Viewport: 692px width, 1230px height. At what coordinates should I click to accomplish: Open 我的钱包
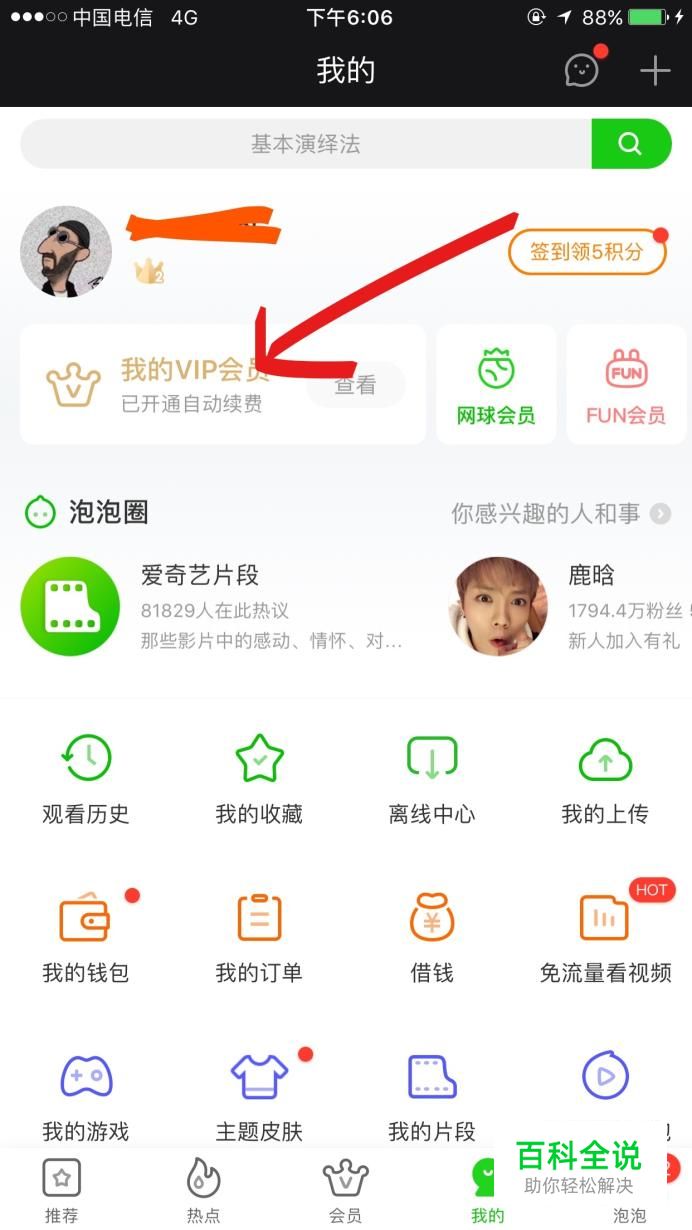click(86, 937)
